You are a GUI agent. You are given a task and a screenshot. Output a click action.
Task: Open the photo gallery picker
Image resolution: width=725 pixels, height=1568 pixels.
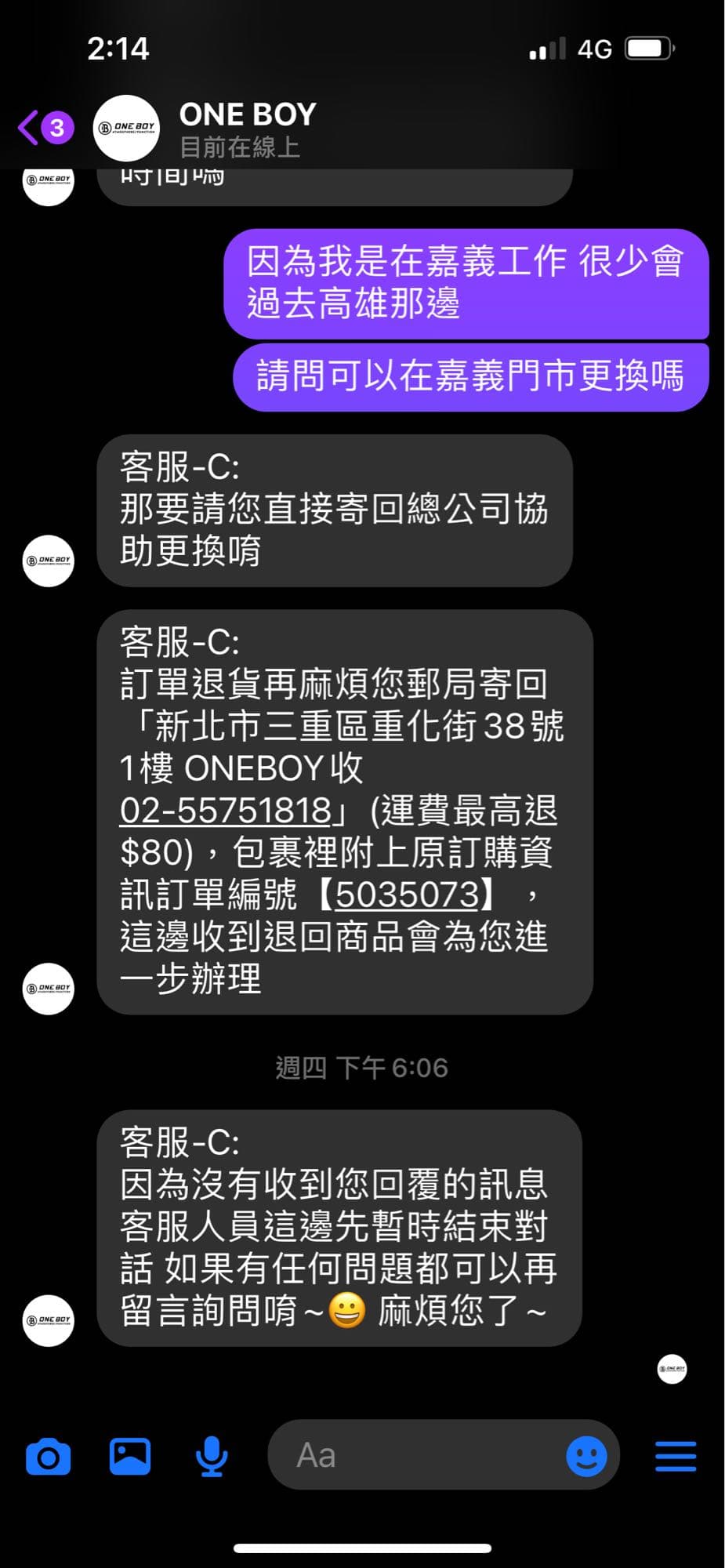pyautogui.click(x=130, y=1457)
